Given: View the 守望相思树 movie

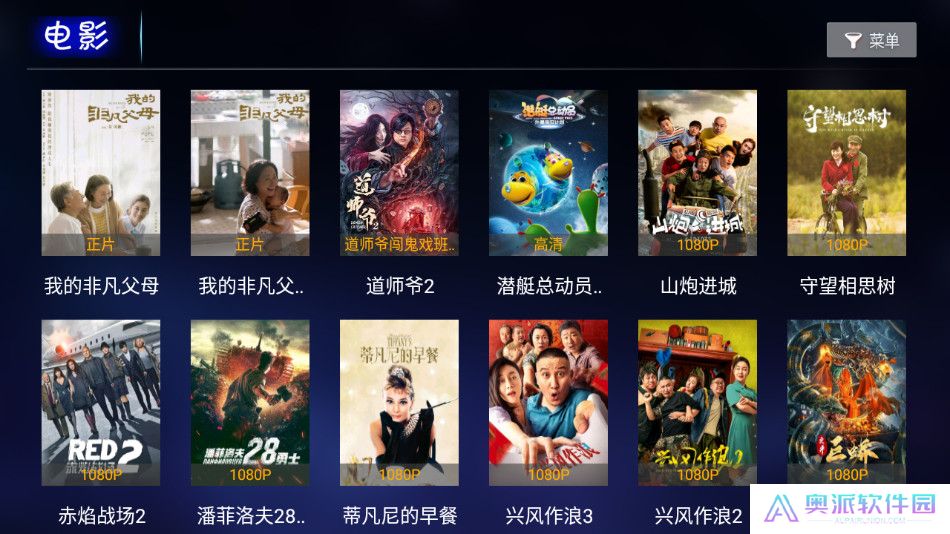Looking at the screenshot, I should click(x=846, y=172).
